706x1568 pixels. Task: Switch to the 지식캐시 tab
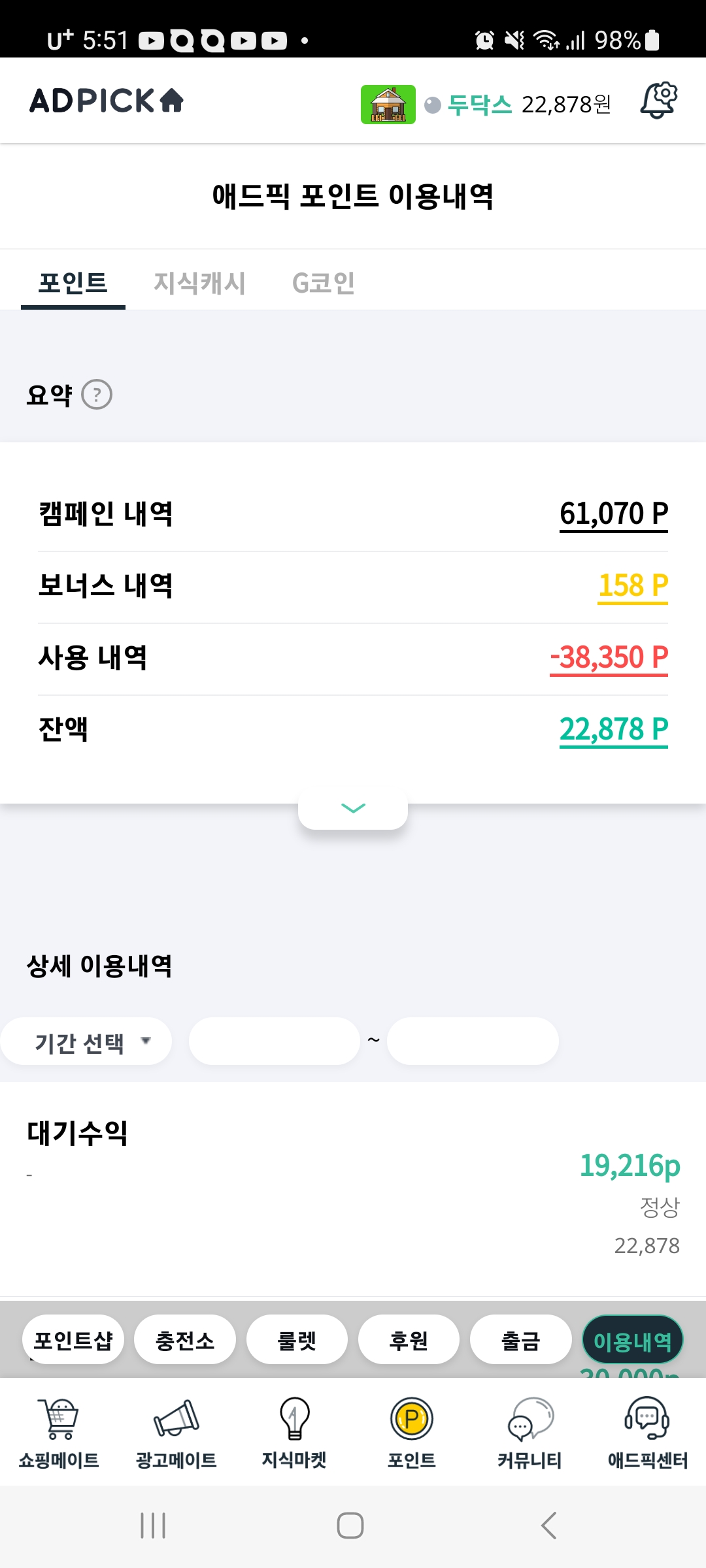(199, 283)
